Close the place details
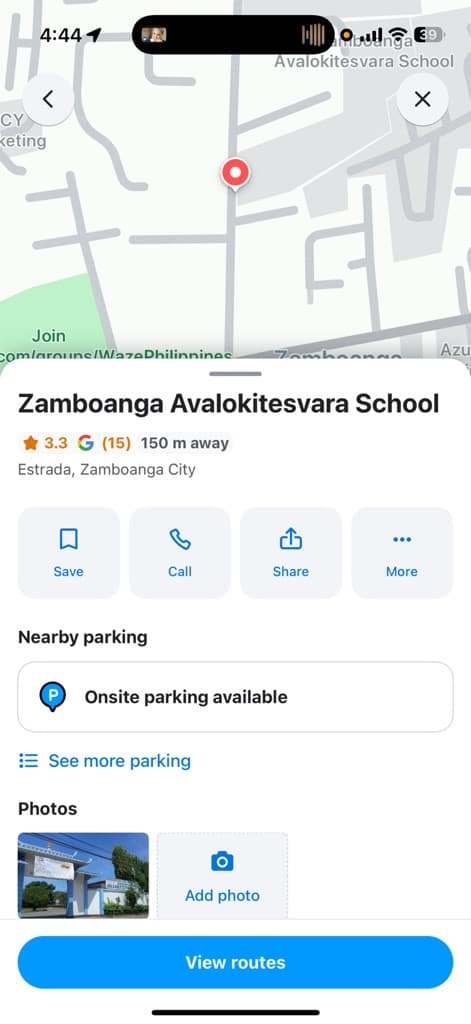471x1024 pixels. click(x=423, y=99)
